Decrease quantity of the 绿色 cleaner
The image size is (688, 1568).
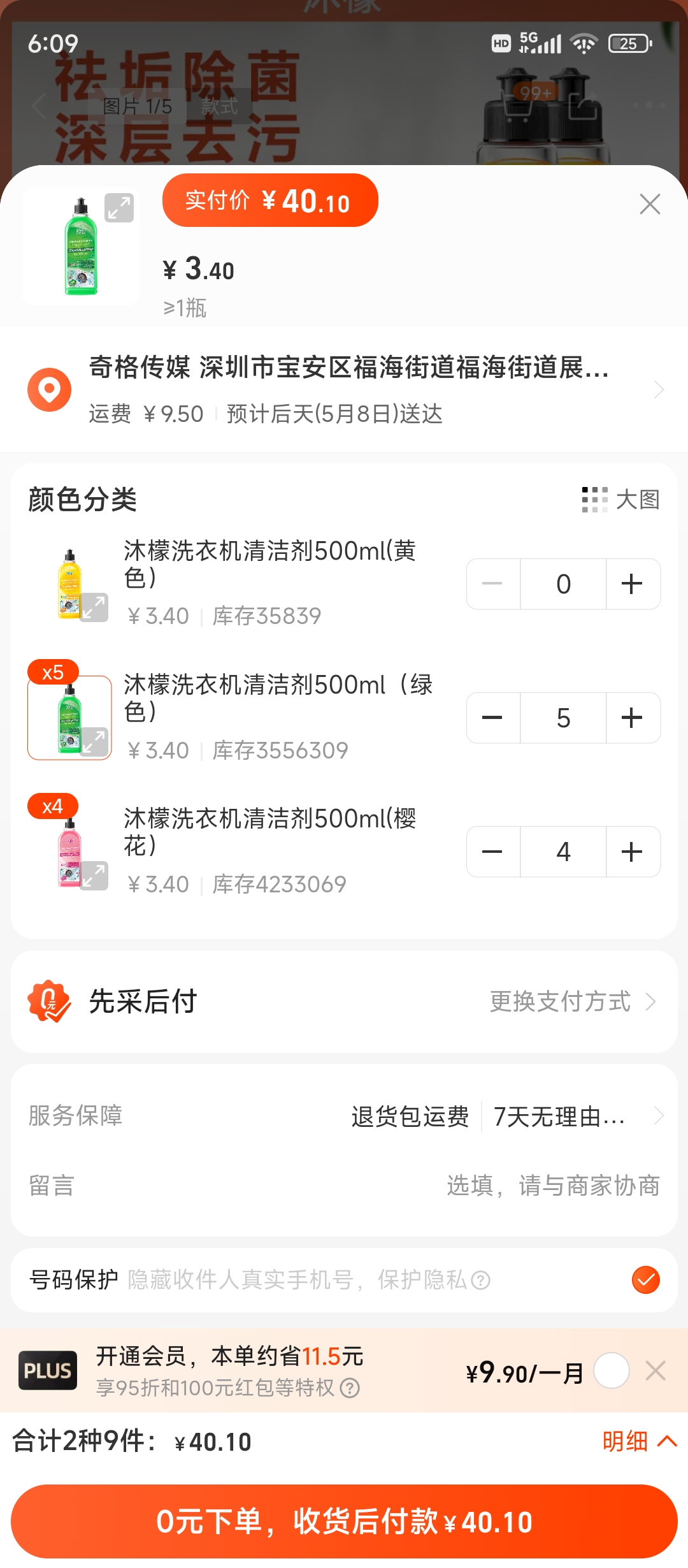(x=492, y=718)
